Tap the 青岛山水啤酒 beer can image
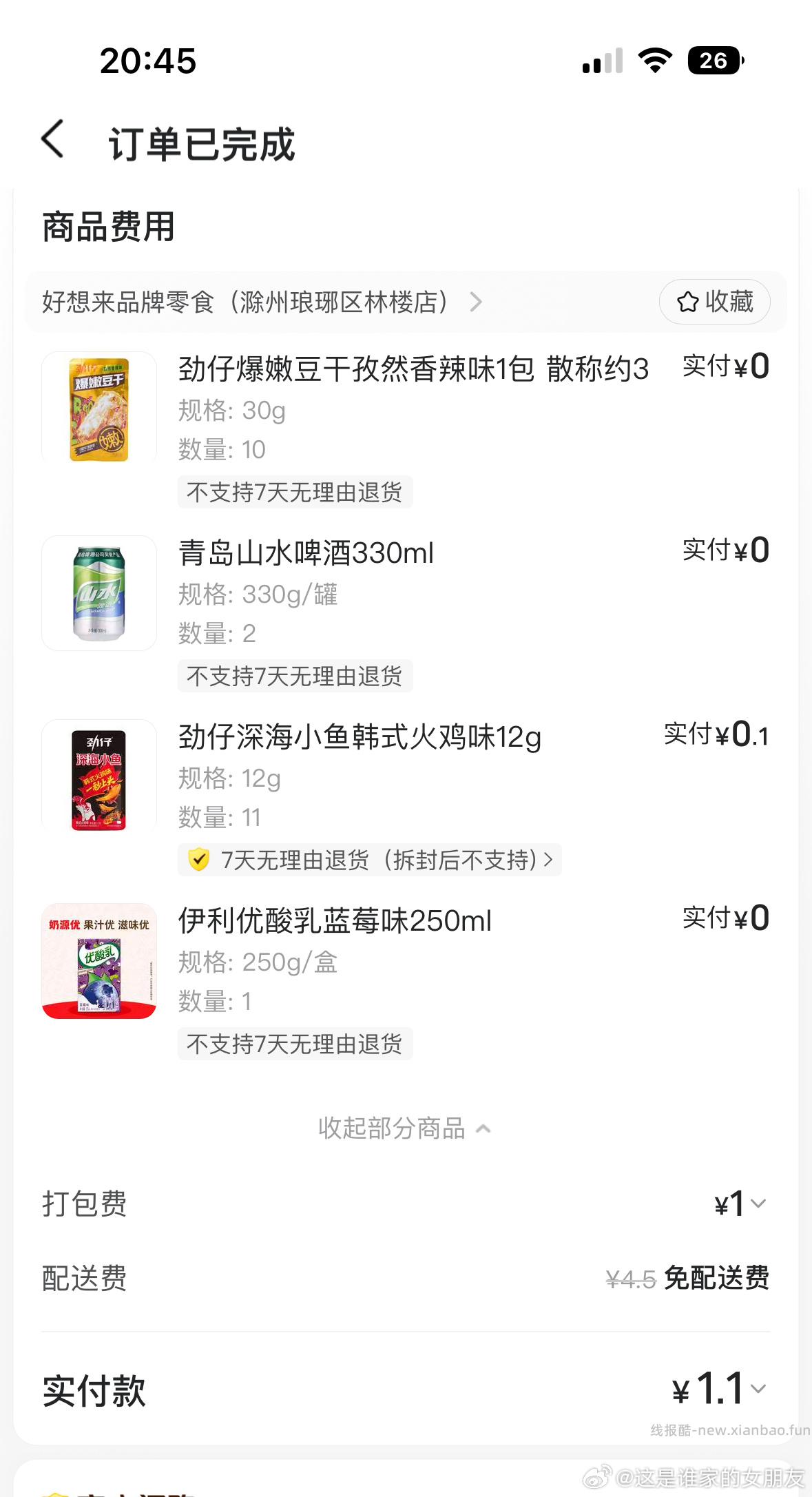The height and width of the screenshot is (1497, 812). tap(98, 592)
